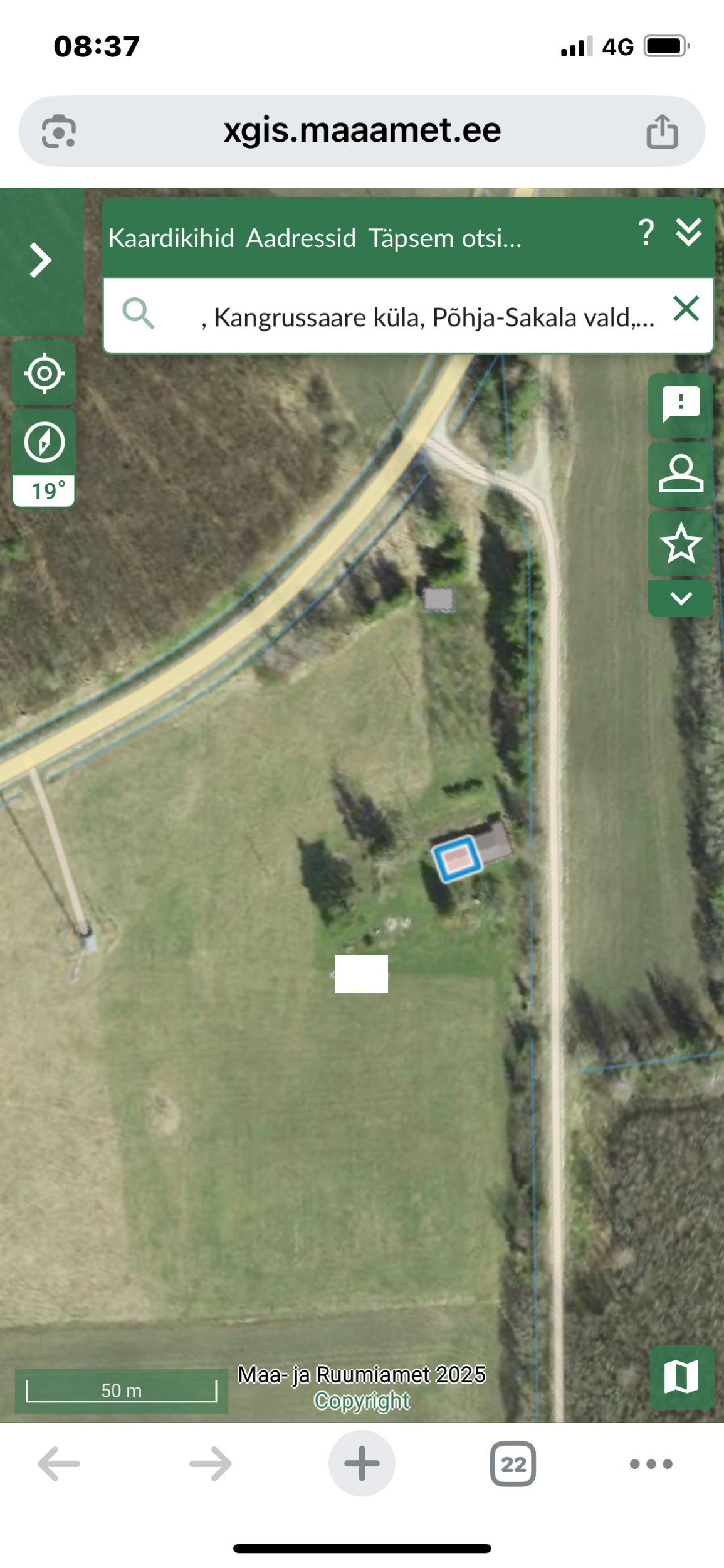The height and width of the screenshot is (1568, 724).
Task: Open the Täpsem otsing tab
Action: [444, 238]
